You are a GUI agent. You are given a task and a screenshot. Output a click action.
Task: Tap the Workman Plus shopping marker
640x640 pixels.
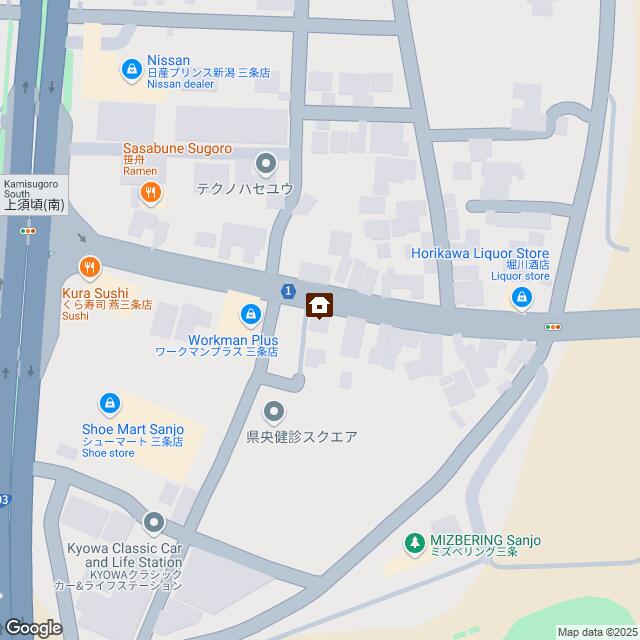(x=250, y=317)
